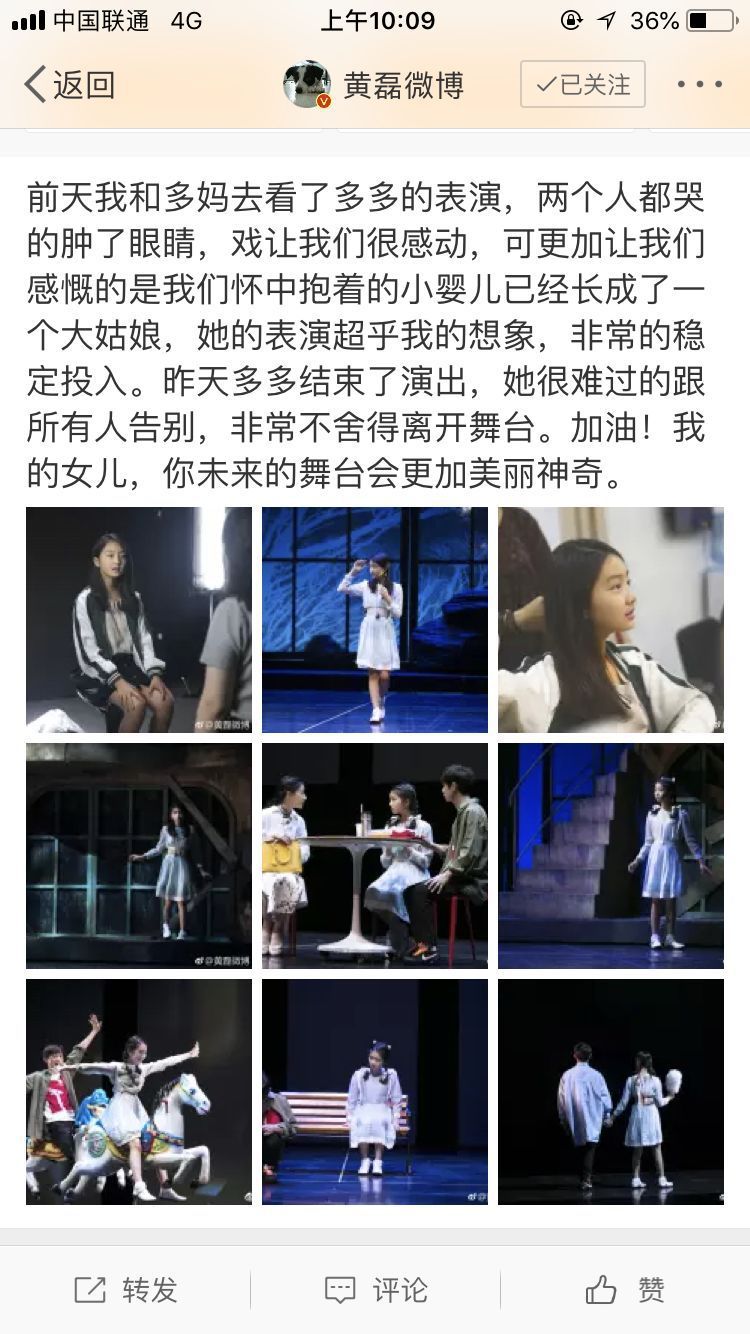Go back with the 返回 button
This screenshot has width=750, height=1334.
point(70,85)
